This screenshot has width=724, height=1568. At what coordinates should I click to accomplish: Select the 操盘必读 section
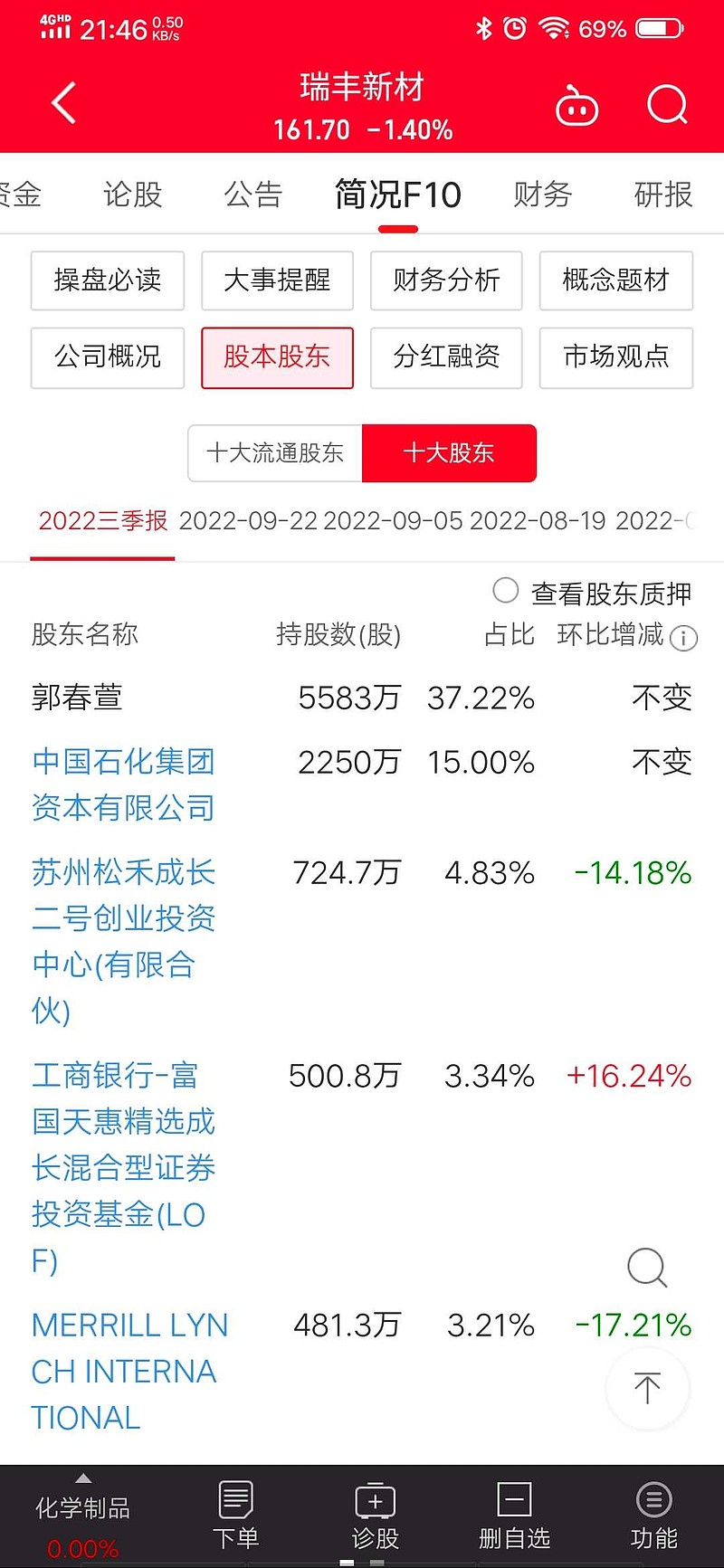[108, 280]
